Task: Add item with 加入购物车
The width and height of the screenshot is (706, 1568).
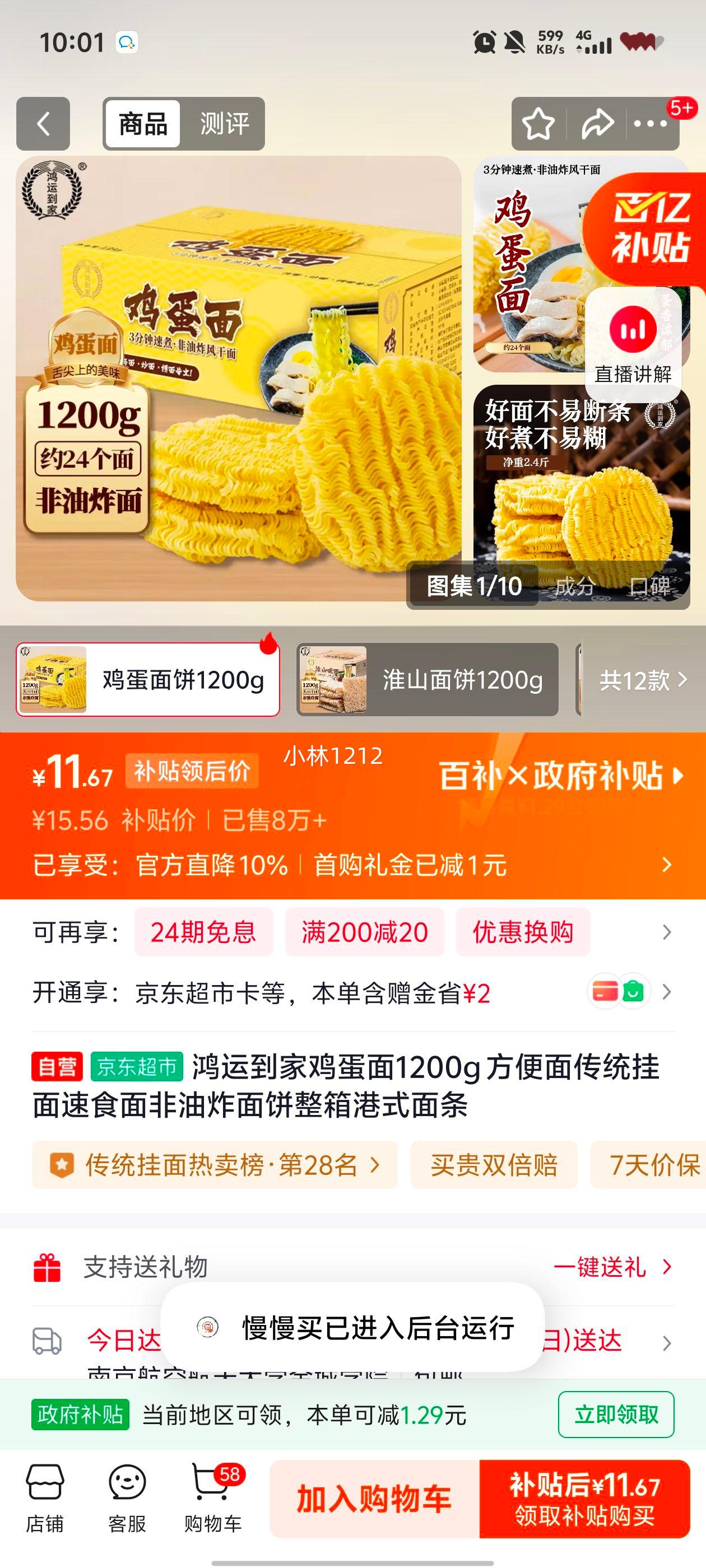Action: point(374,1498)
